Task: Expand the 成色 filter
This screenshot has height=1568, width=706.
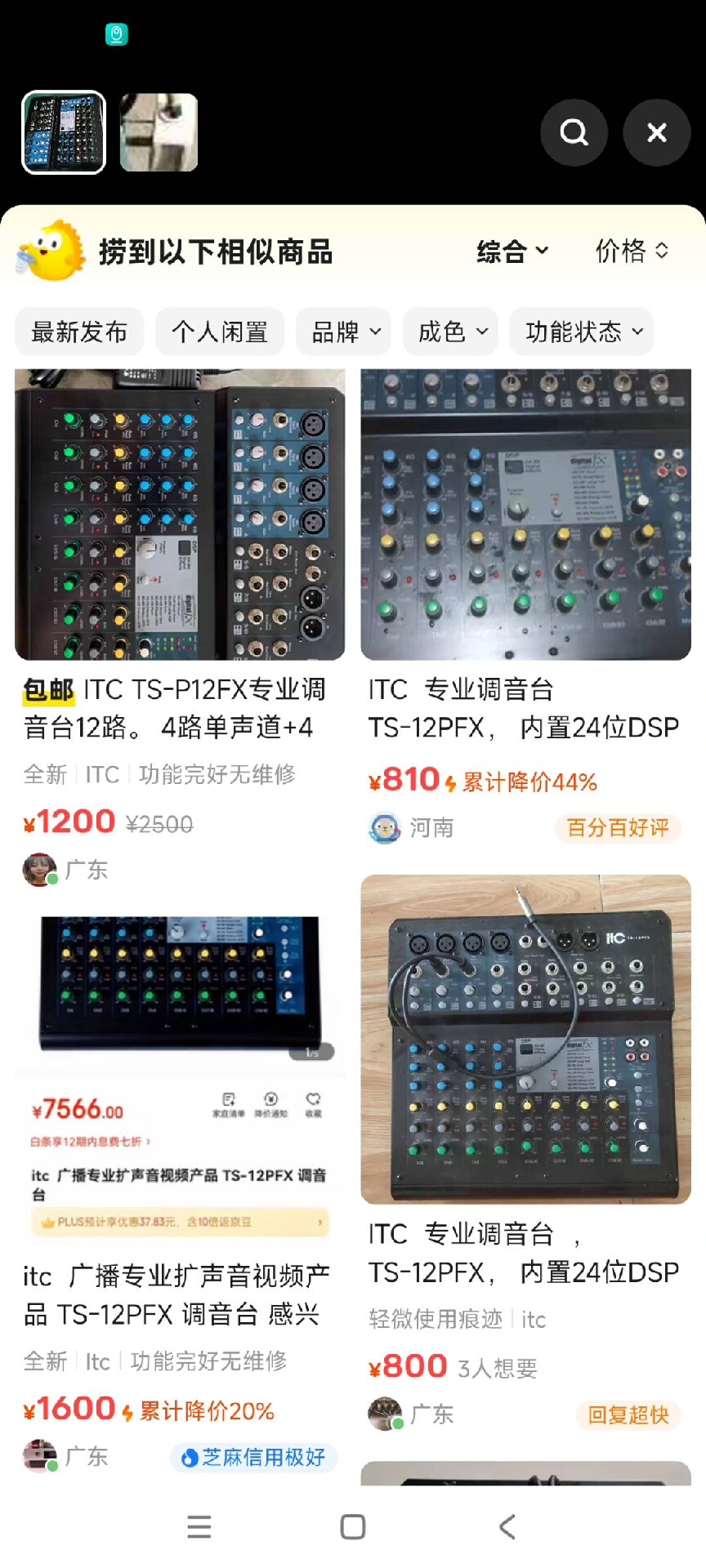Action: 452,332
